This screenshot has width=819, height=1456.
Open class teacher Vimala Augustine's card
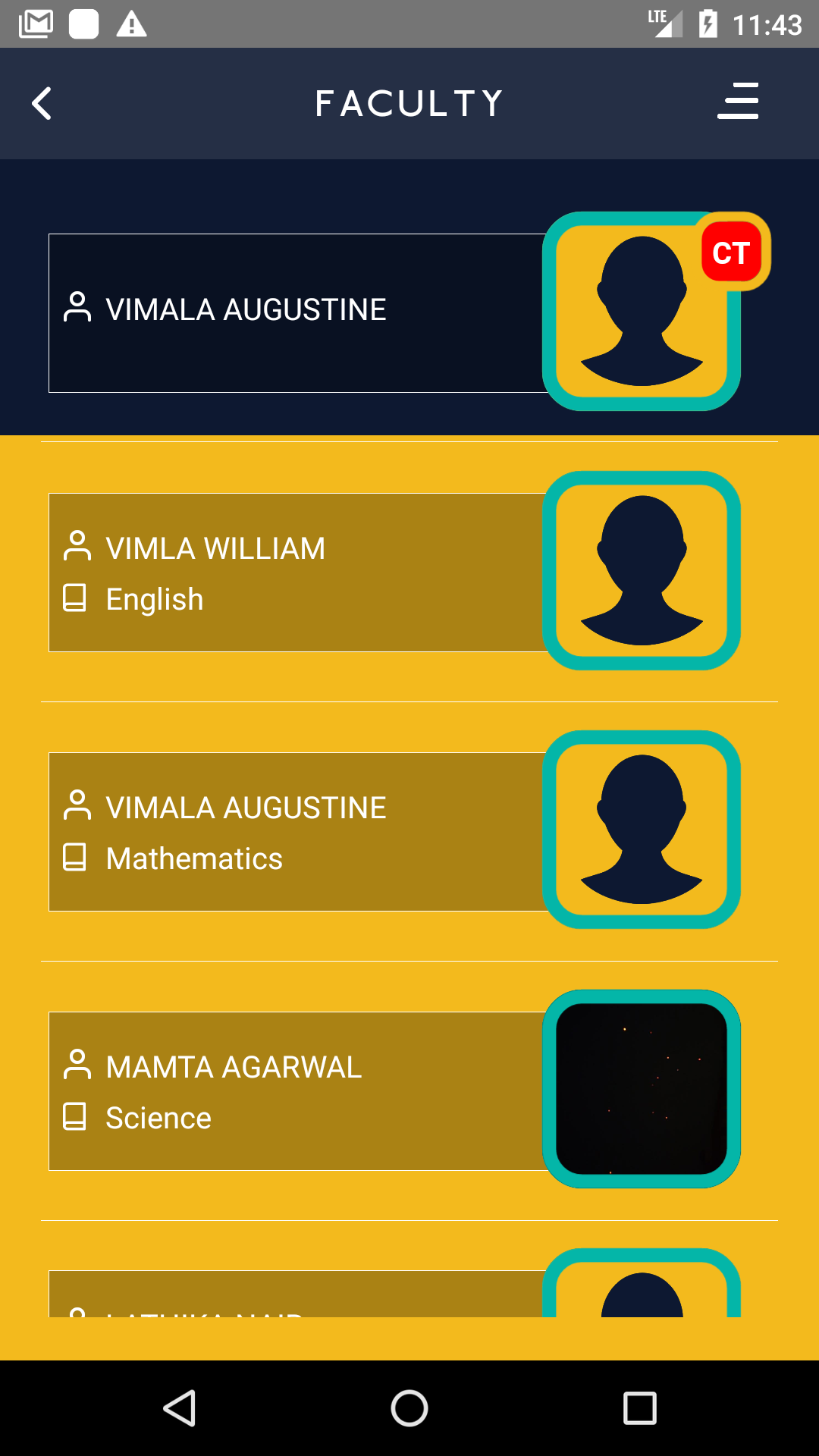pyautogui.click(x=297, y=312)
